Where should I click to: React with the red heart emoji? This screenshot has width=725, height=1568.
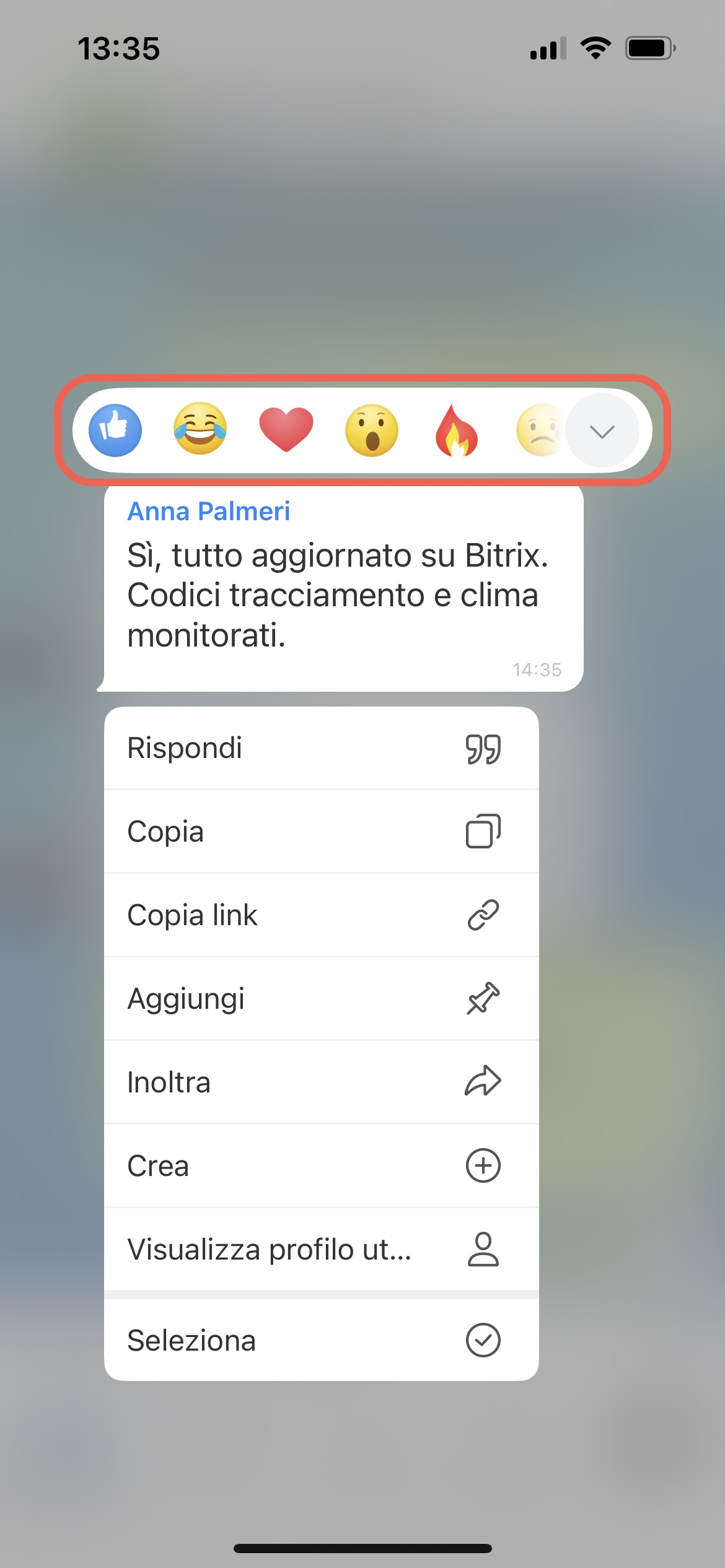pos(286,429)
